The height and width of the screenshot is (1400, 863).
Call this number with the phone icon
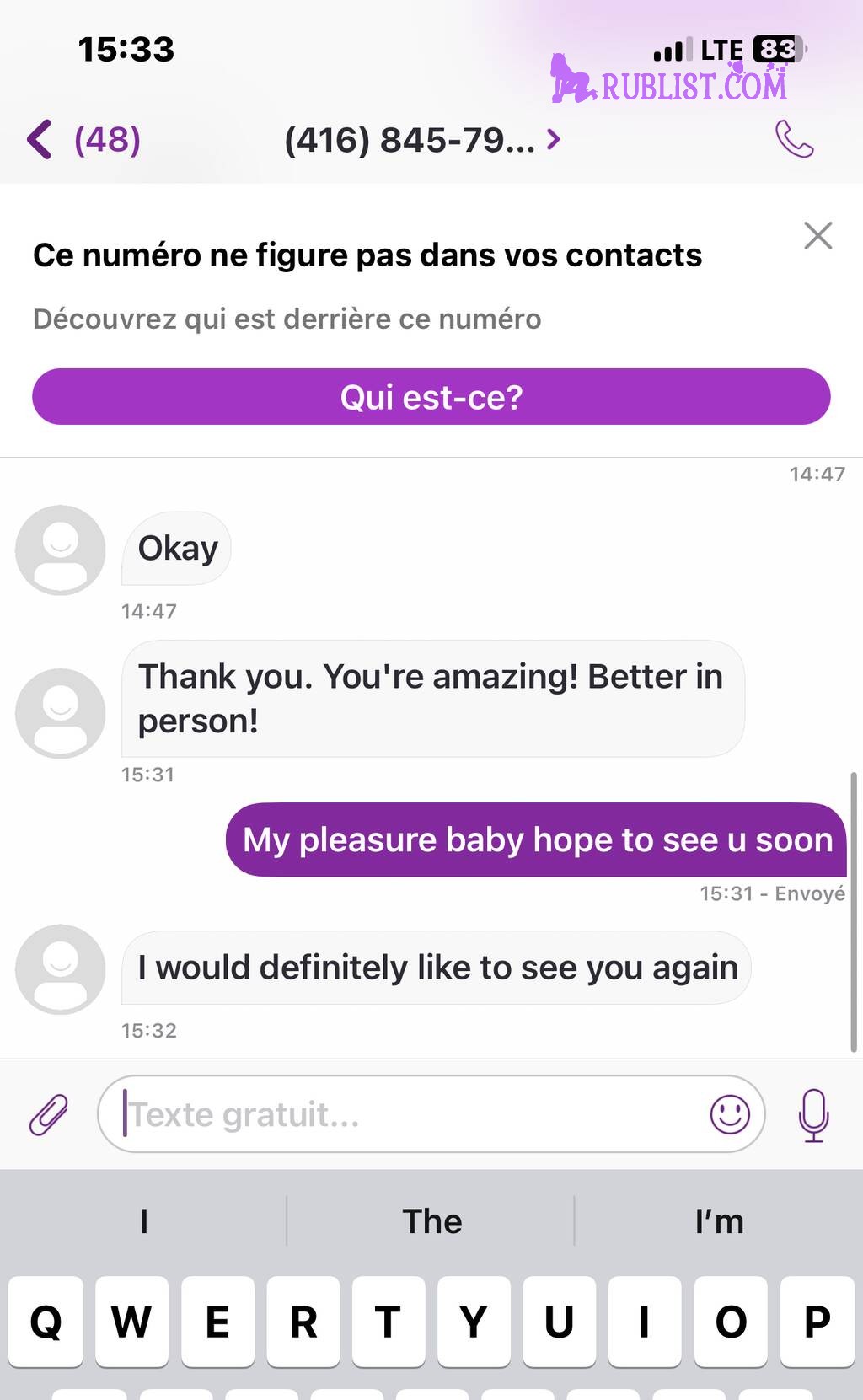(794, 139)
